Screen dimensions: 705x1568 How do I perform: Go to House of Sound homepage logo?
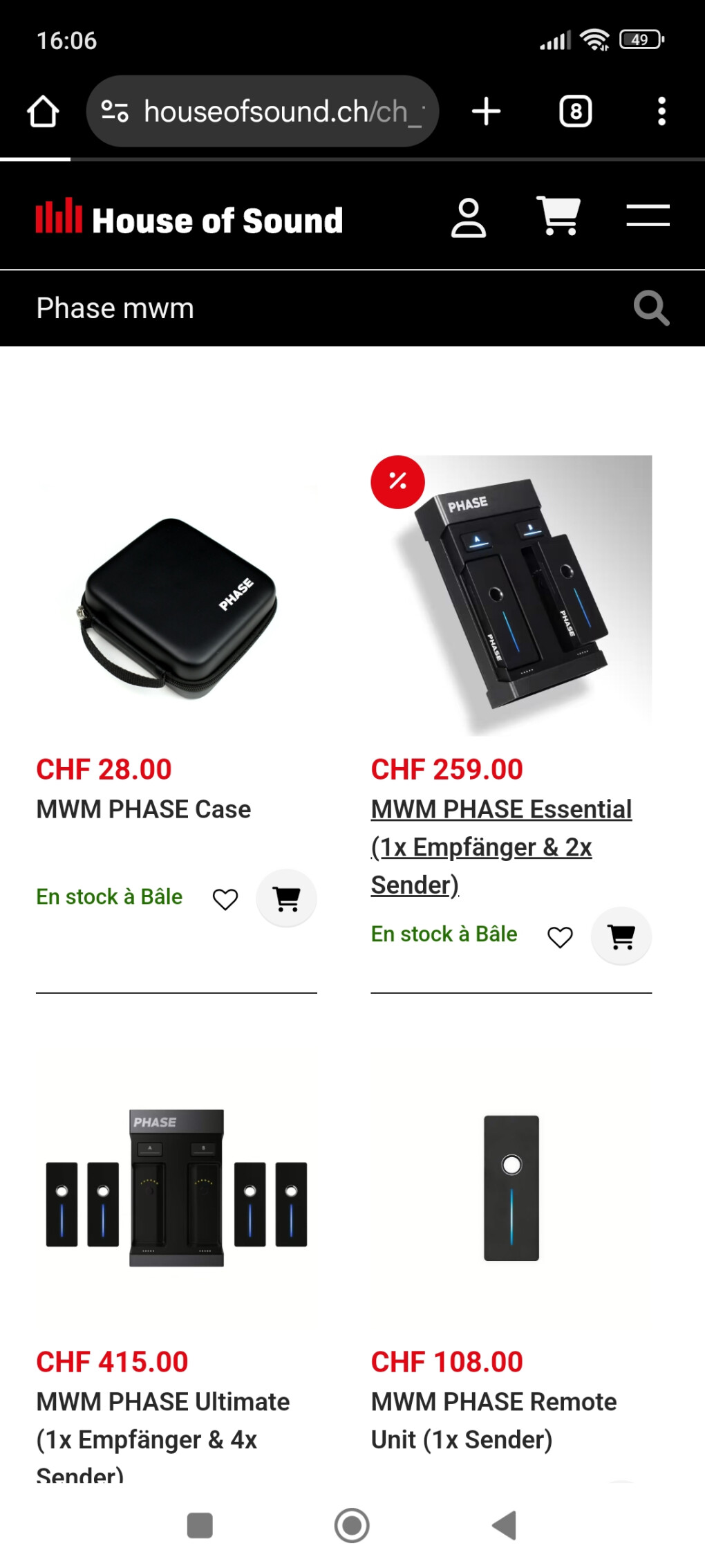click(x=189, y=219)
